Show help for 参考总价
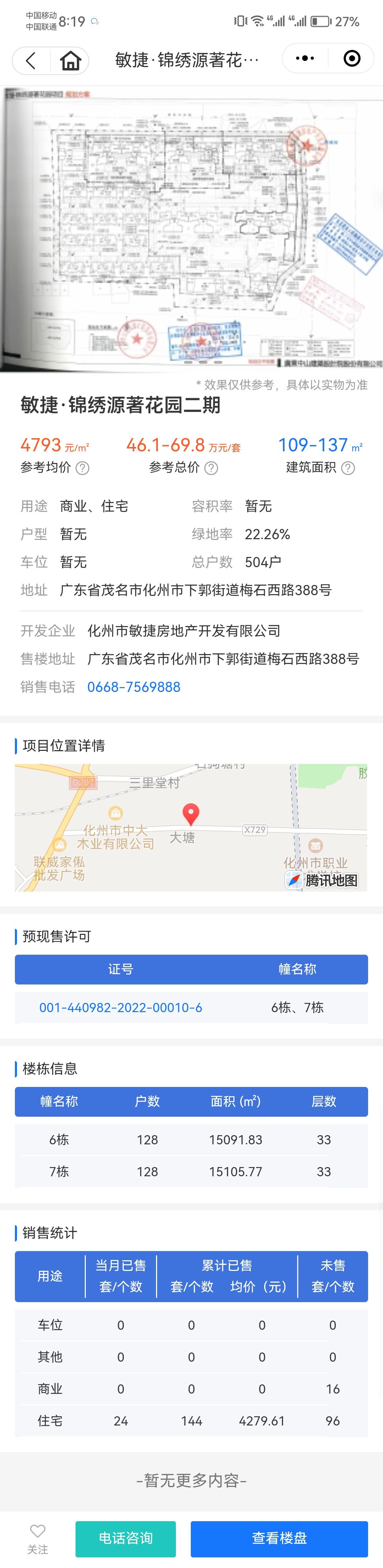This screenshot has width=383, height=1568. 211,468
